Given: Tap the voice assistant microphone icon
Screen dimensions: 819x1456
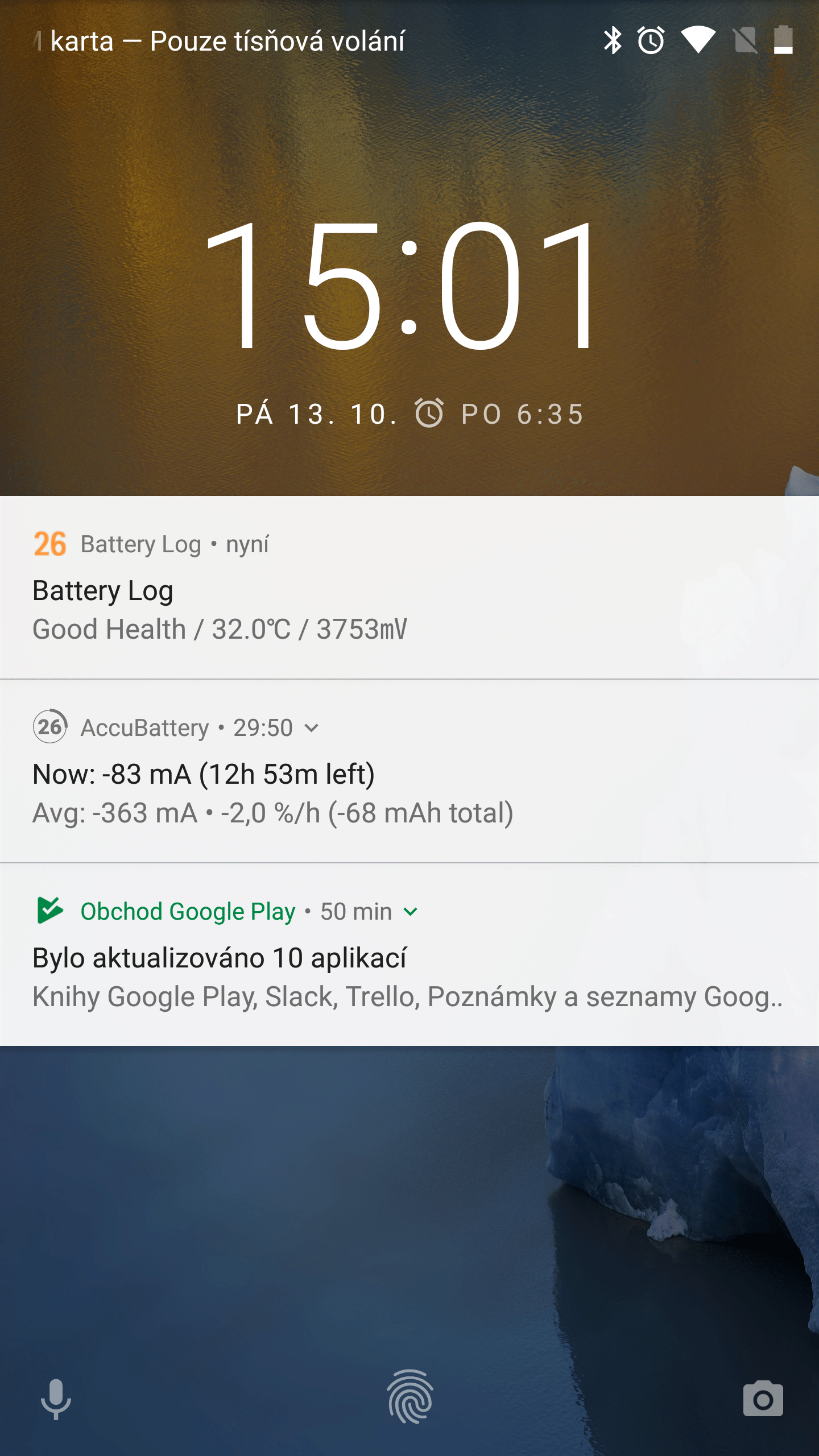Looking at the screenshot, I should coord(56,1399).
